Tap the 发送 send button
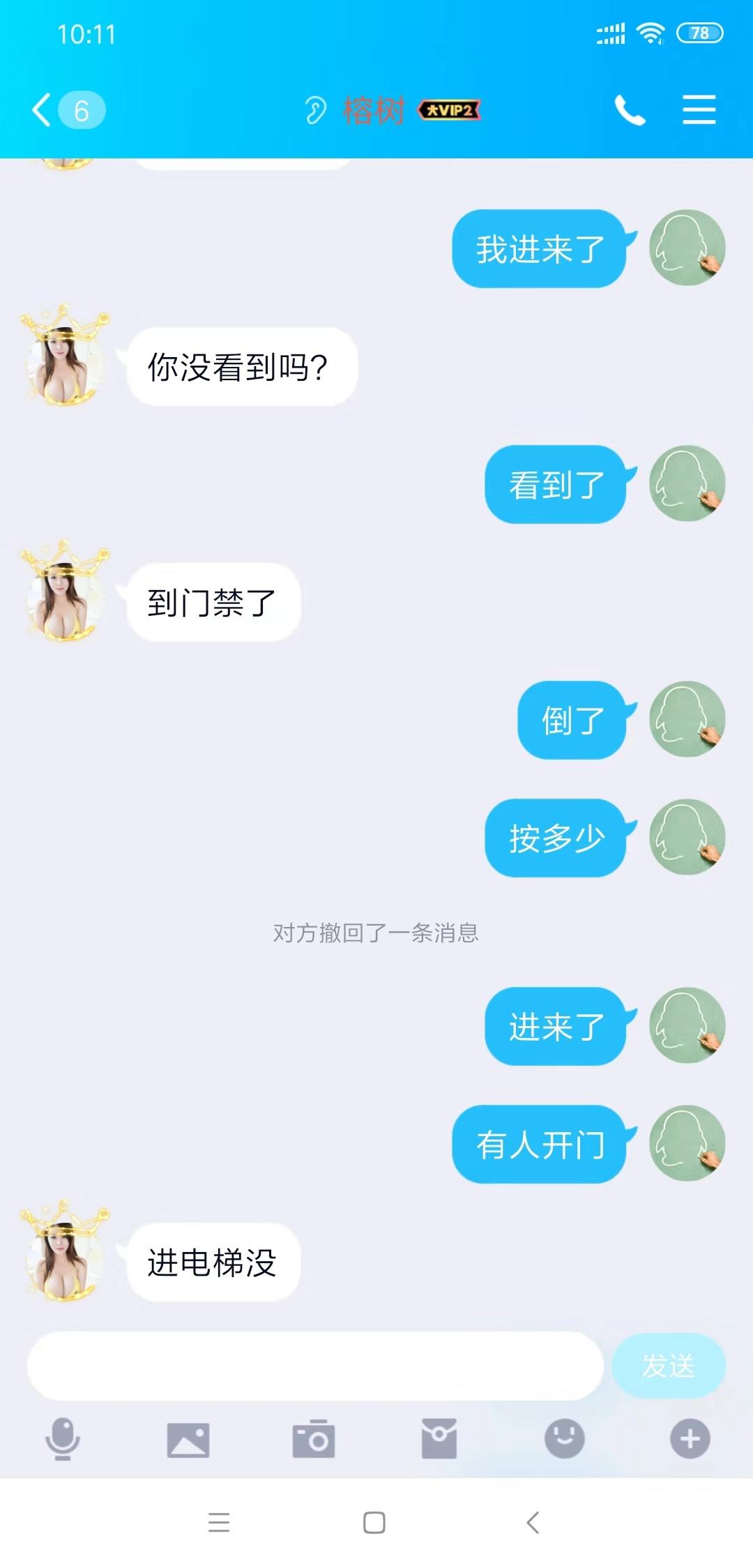This screenshot has width=753, height=1568. [668, 1366]
